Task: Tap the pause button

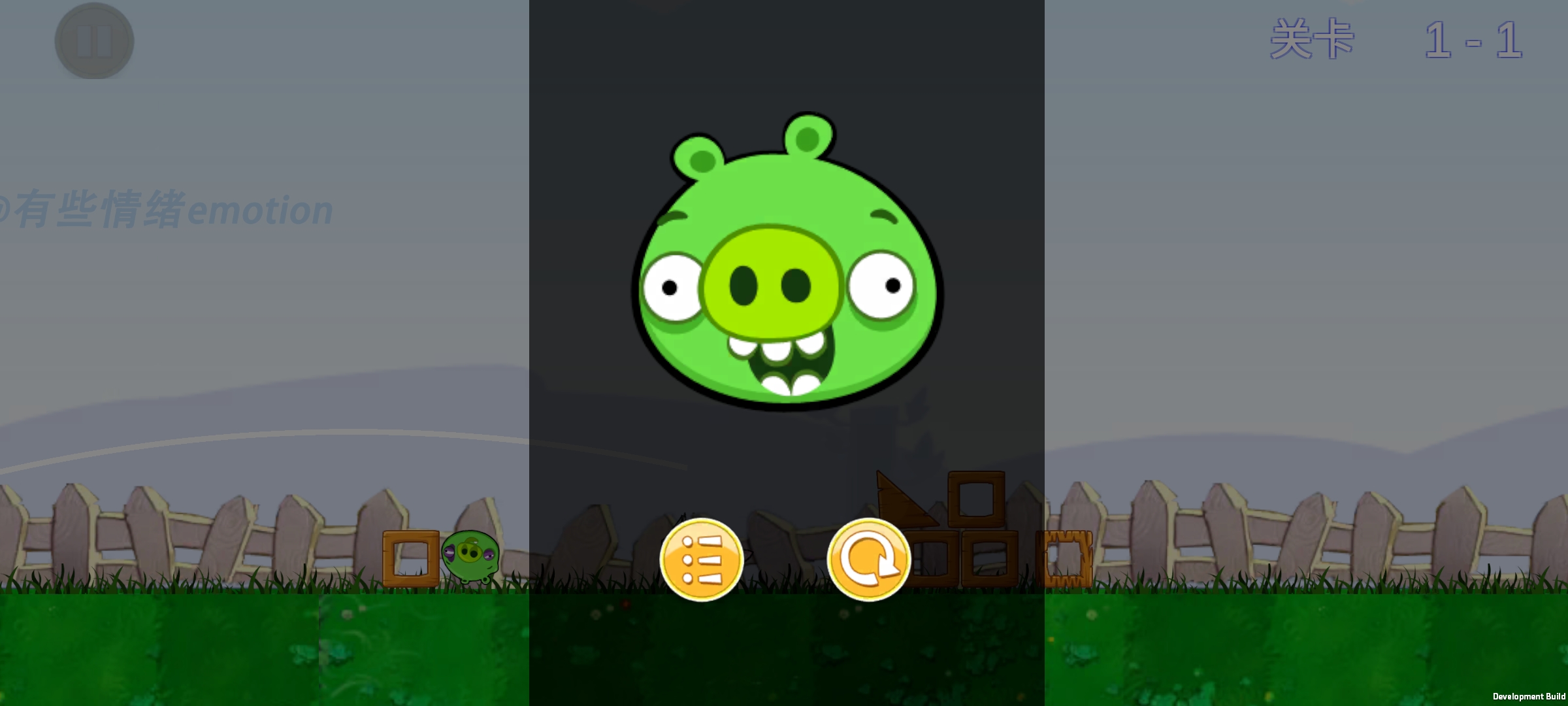Action: [x=94, y=41]
